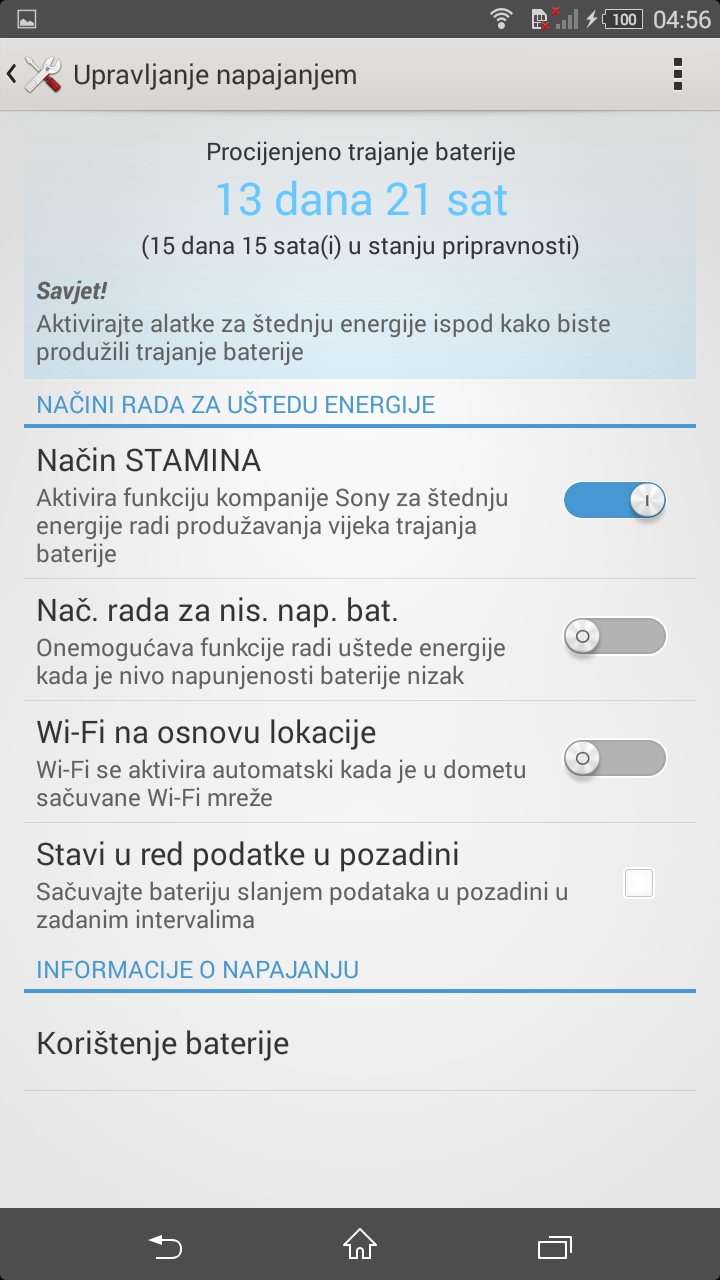The width and height of the screenshot is (720, 1280).
Task: Disable the Način STAMINA switch
Action: (614, 500)
